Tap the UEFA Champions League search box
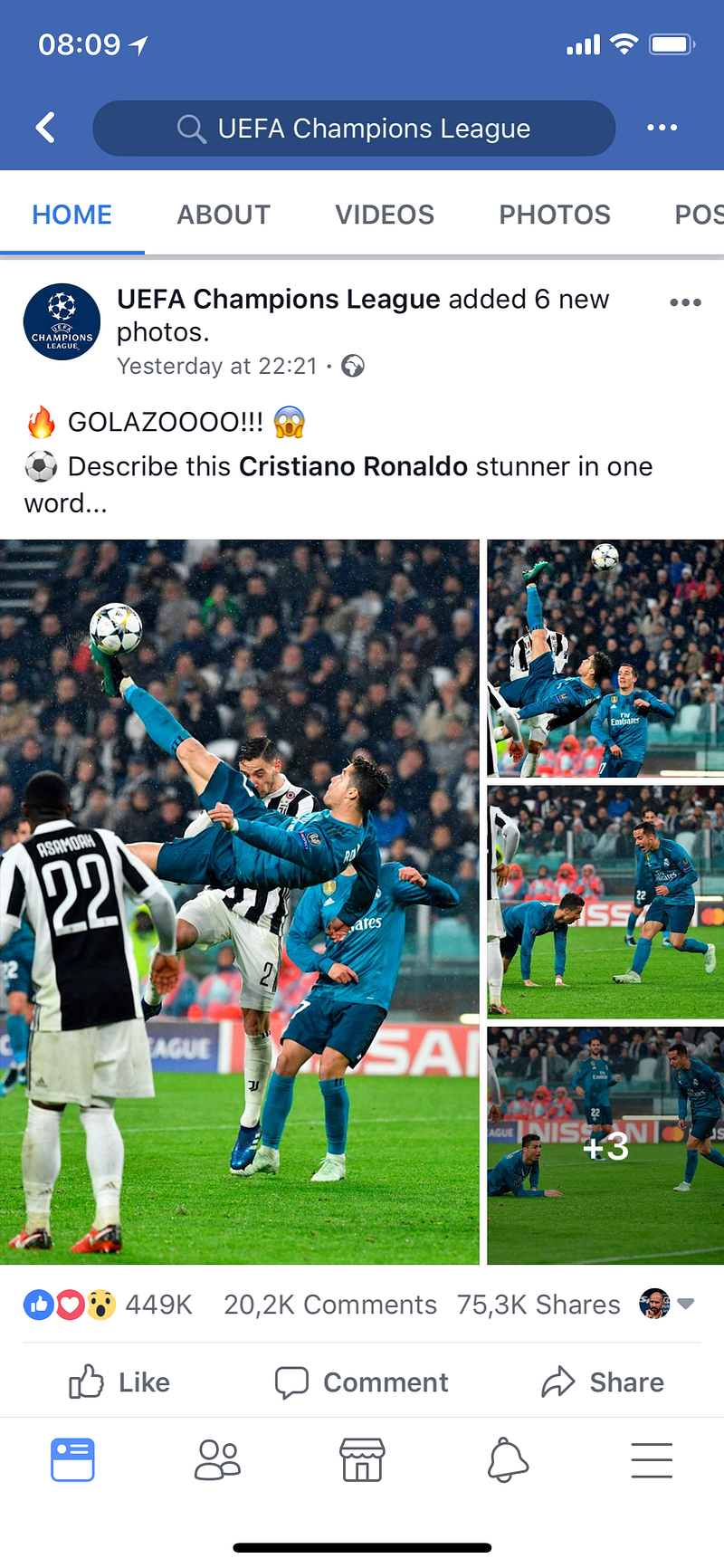 coord(354,129)
